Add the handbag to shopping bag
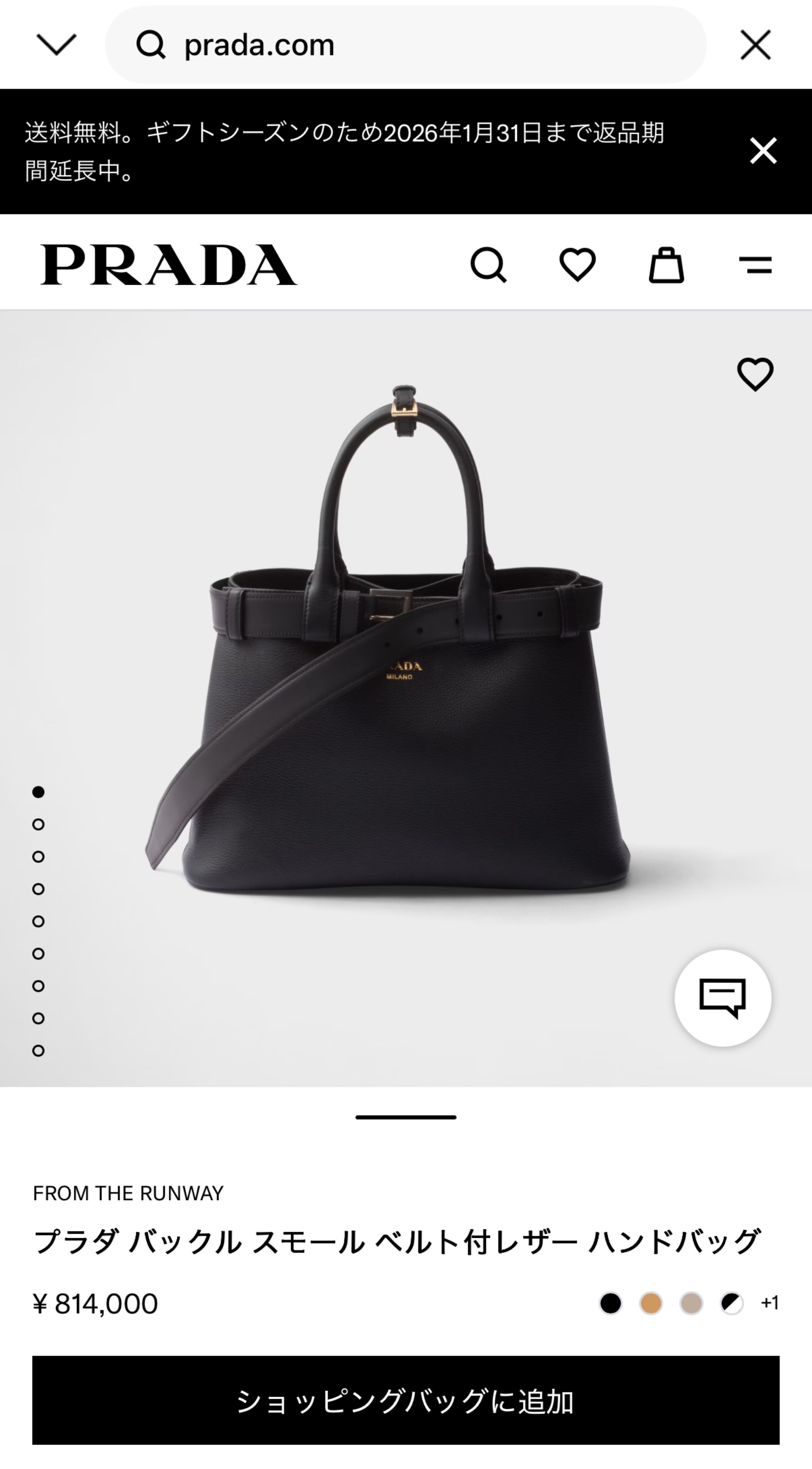 (406, 1401)
